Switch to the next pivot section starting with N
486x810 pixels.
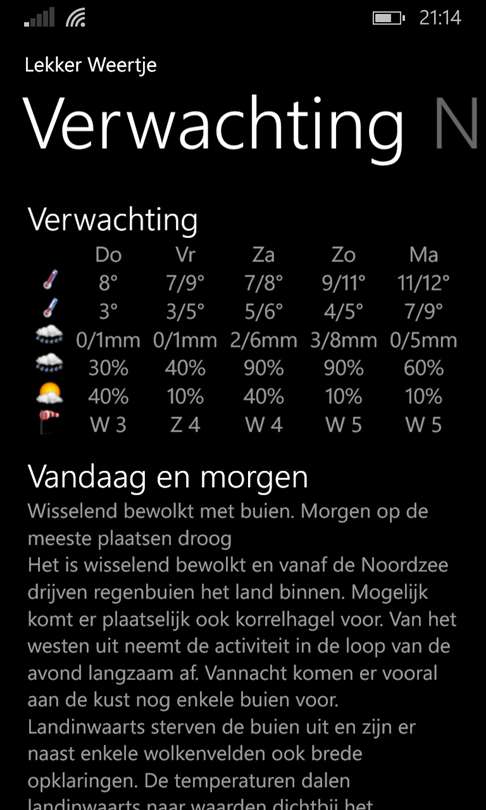click(x=458, y=124)
